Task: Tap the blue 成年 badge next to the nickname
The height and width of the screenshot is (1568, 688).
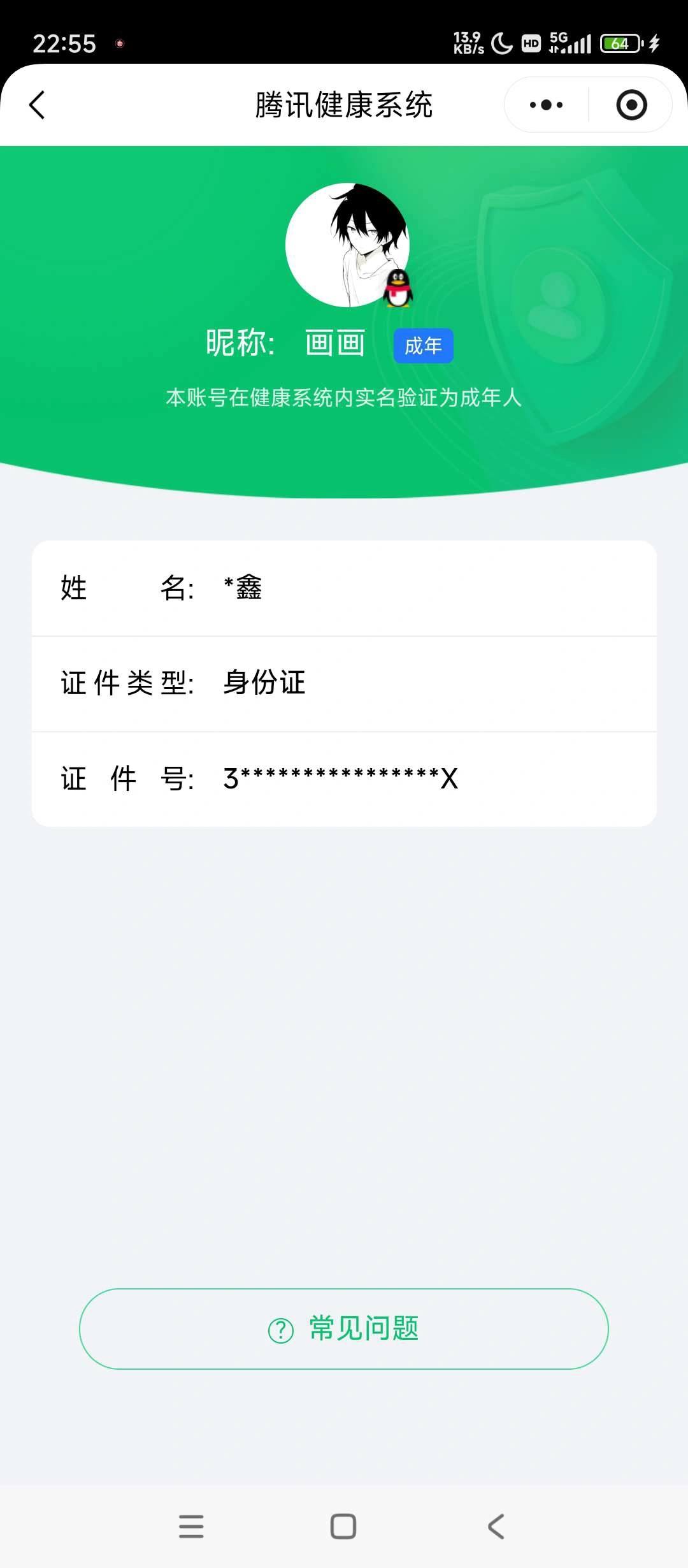Action: tap(423, 345)
